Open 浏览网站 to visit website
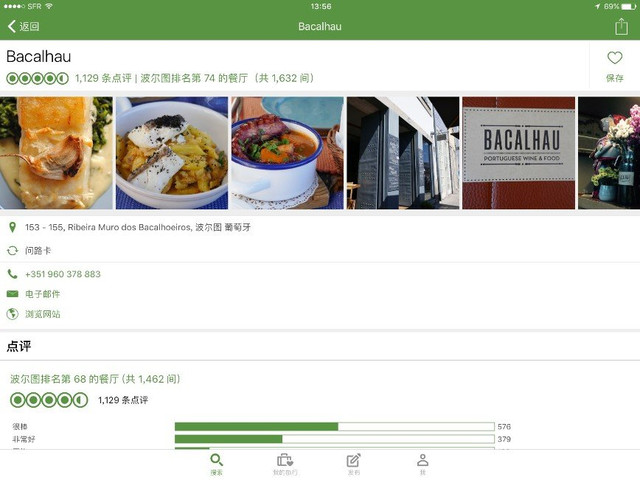The height and width of the screenshot is (480, 640). pyautogui.click(x=42, y=314)
